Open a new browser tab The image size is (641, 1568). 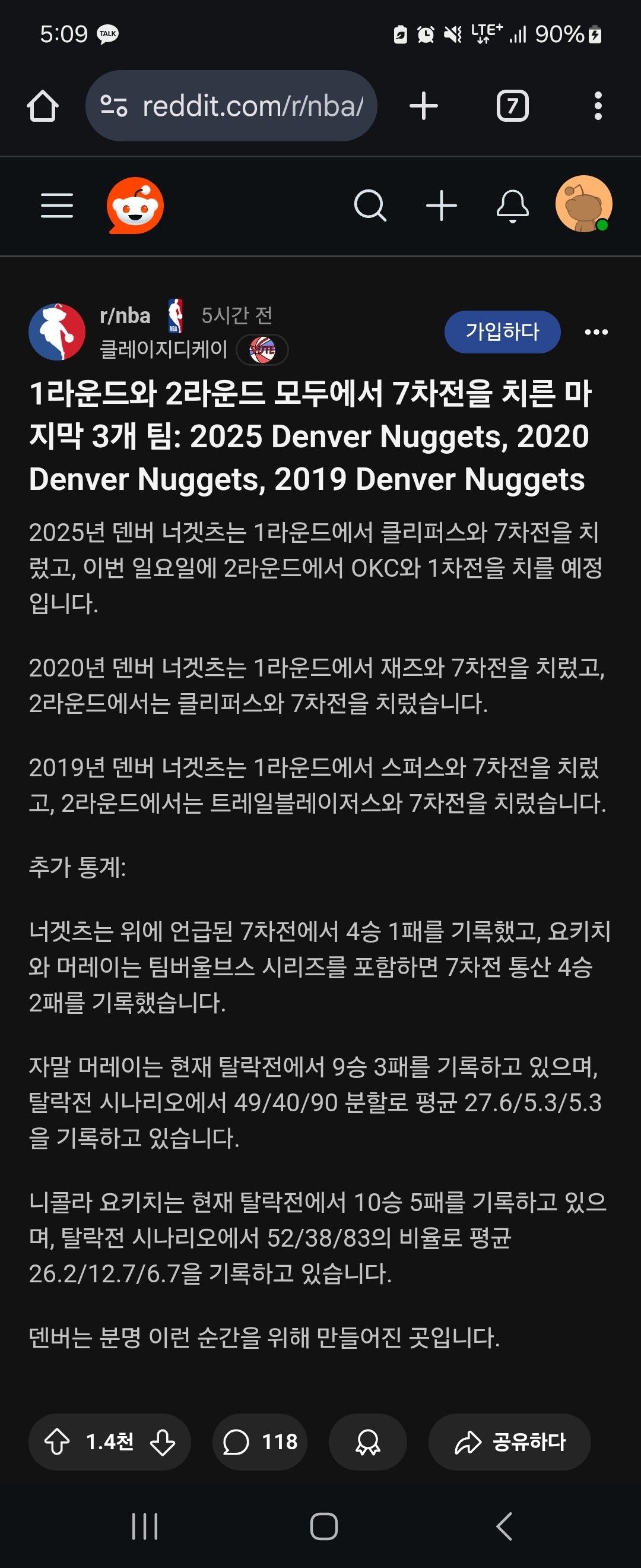pos(424,106)
